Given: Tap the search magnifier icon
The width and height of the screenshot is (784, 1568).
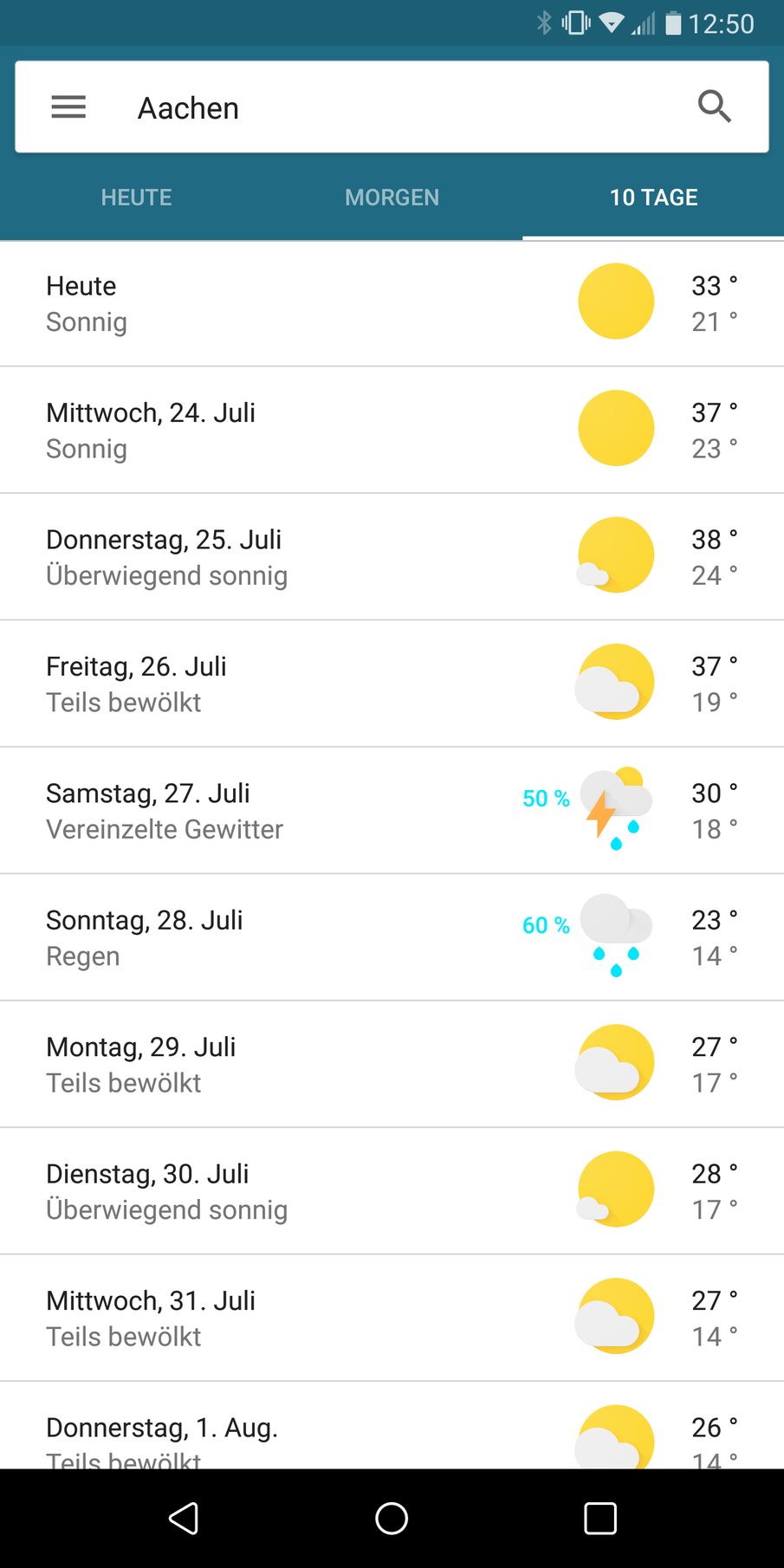Looking at the screenshot, I should pyautogui.click(x=715, y=107).
